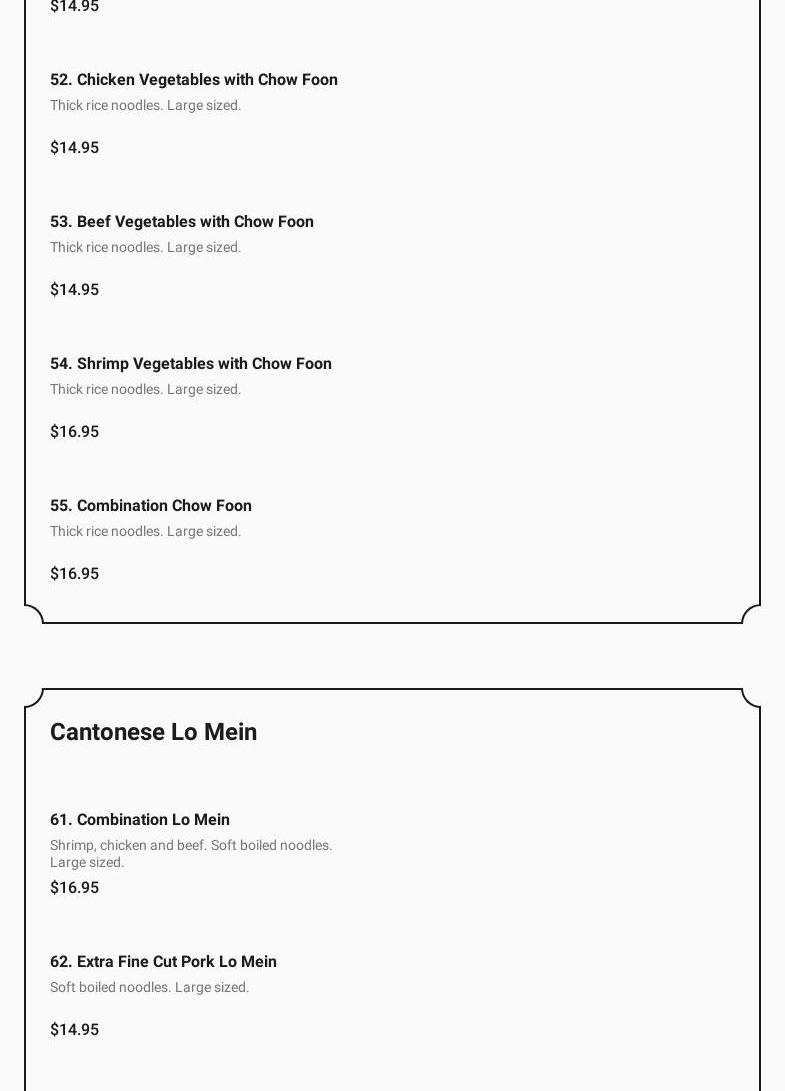The image size is (785, 1091).
Task: Open 62. Extra Fine Cut Pork Lo Mein
Action: 163,962
